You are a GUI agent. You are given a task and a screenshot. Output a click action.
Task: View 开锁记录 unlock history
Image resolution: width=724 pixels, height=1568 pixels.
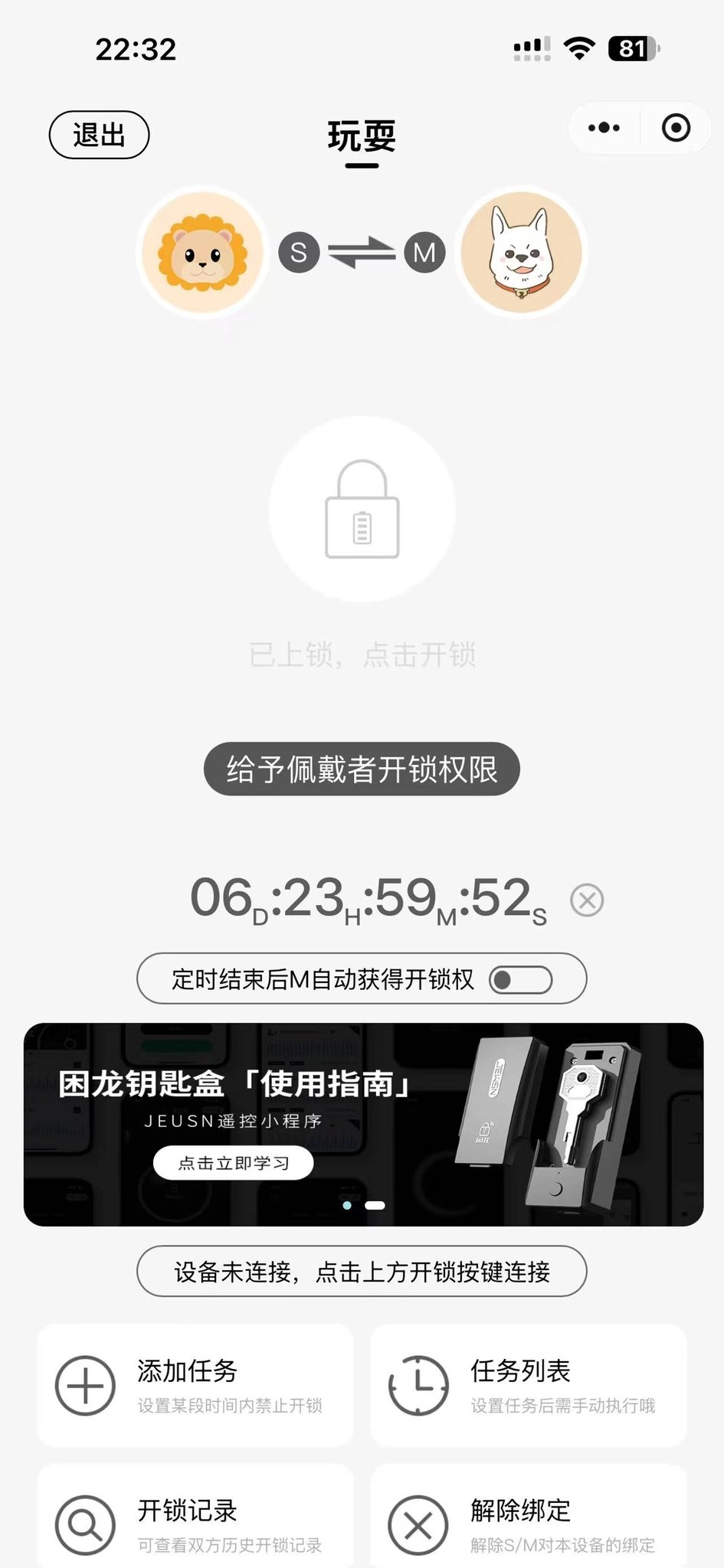tap(195, 1524)
